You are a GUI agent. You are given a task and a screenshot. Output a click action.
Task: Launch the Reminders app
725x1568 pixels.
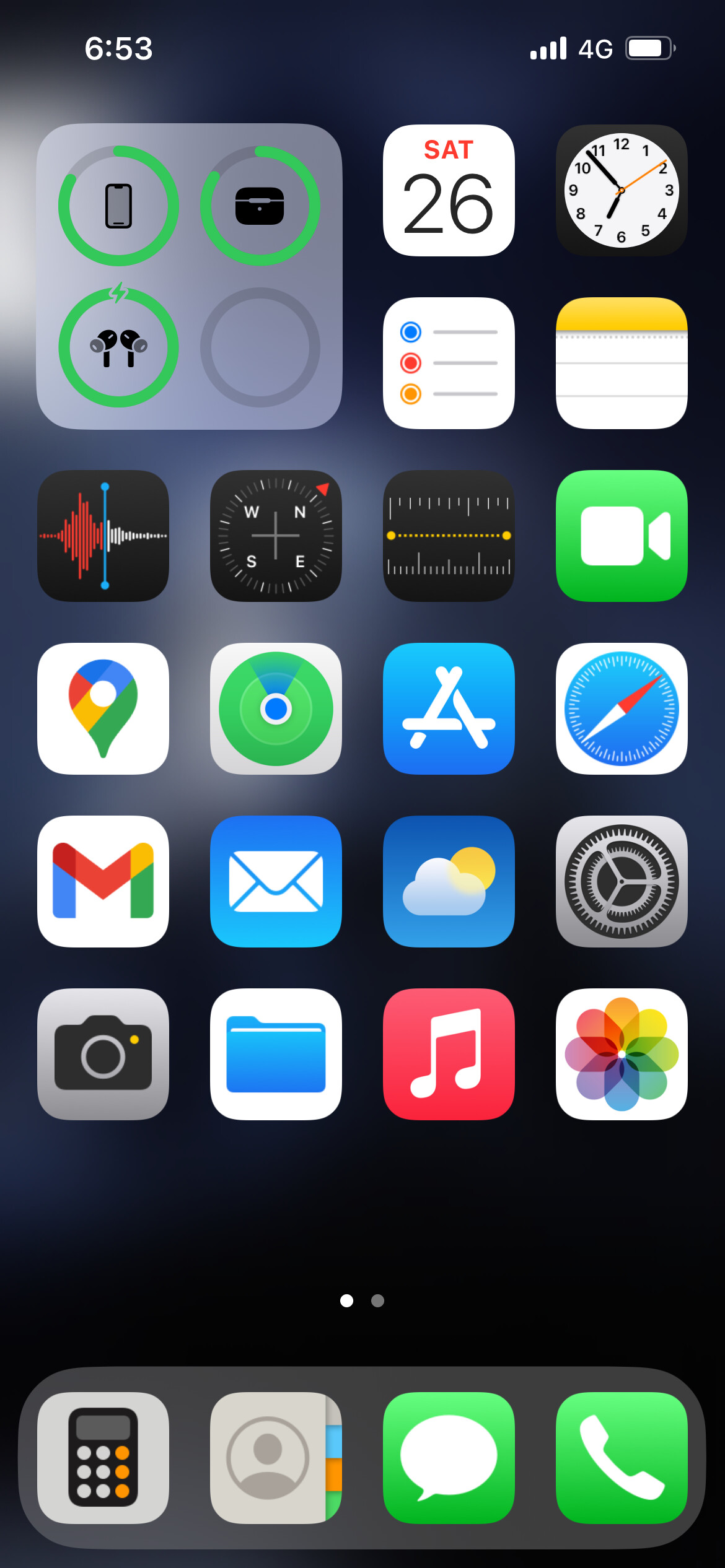pos(449,363)
